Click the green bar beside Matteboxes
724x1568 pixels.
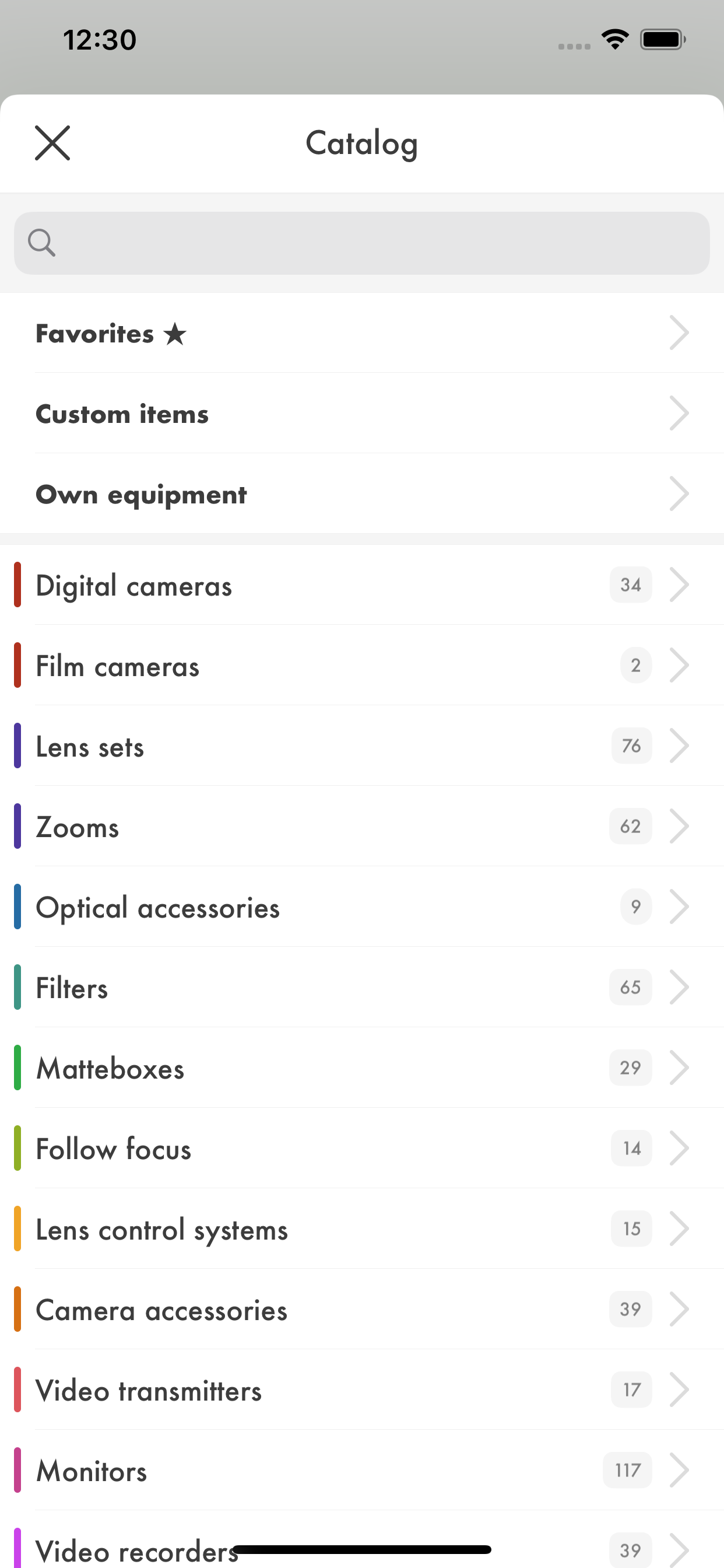(17, 1067)
